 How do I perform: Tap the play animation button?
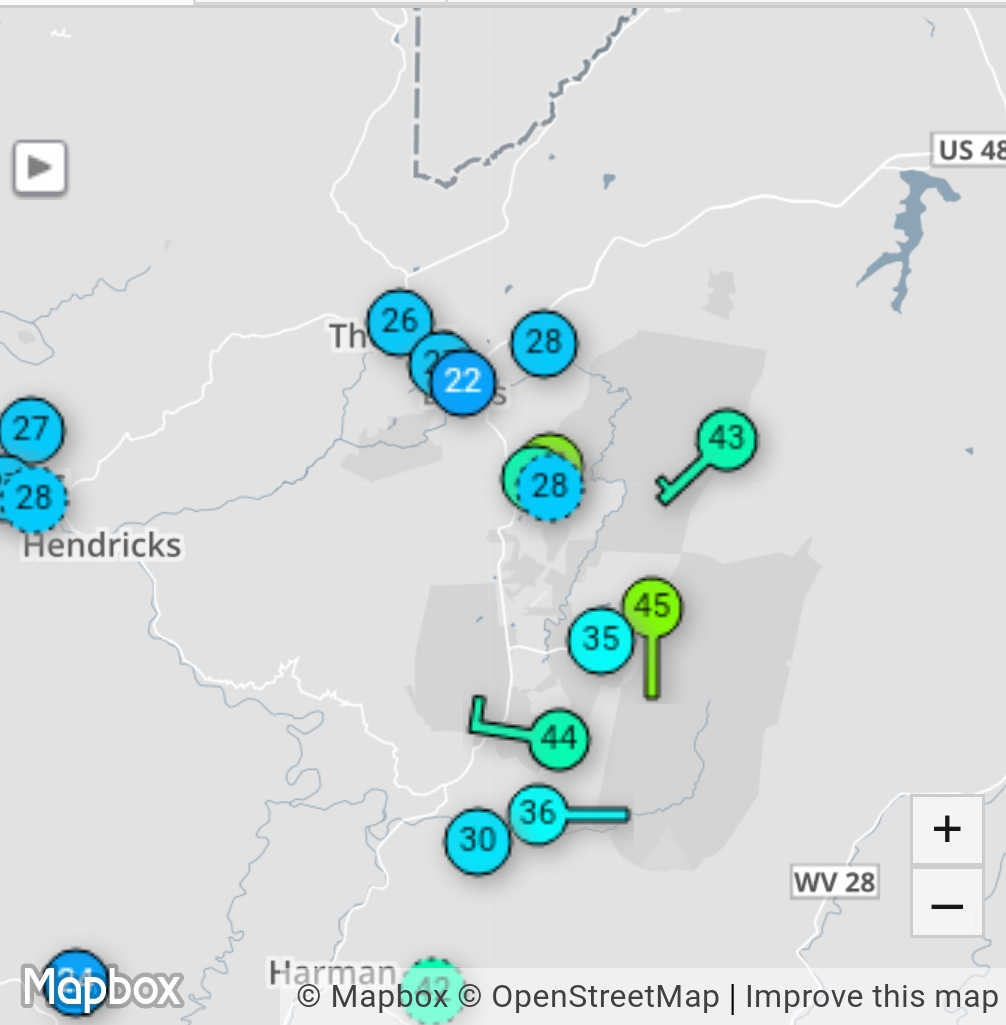(40, 166)
